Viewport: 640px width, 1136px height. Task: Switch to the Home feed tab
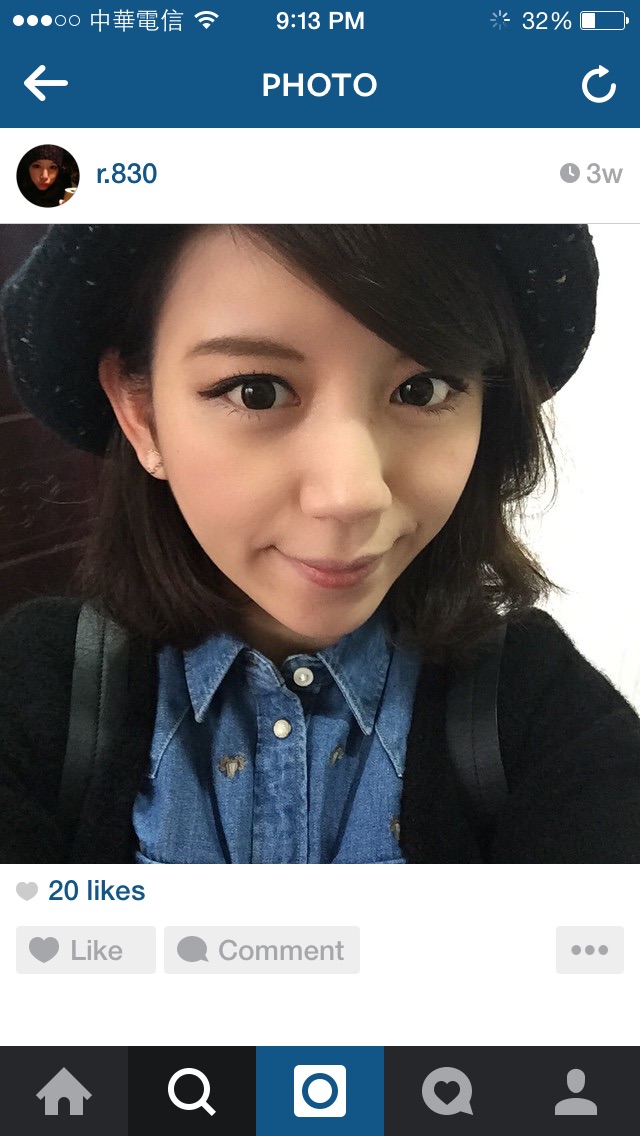click(64, 1091)
